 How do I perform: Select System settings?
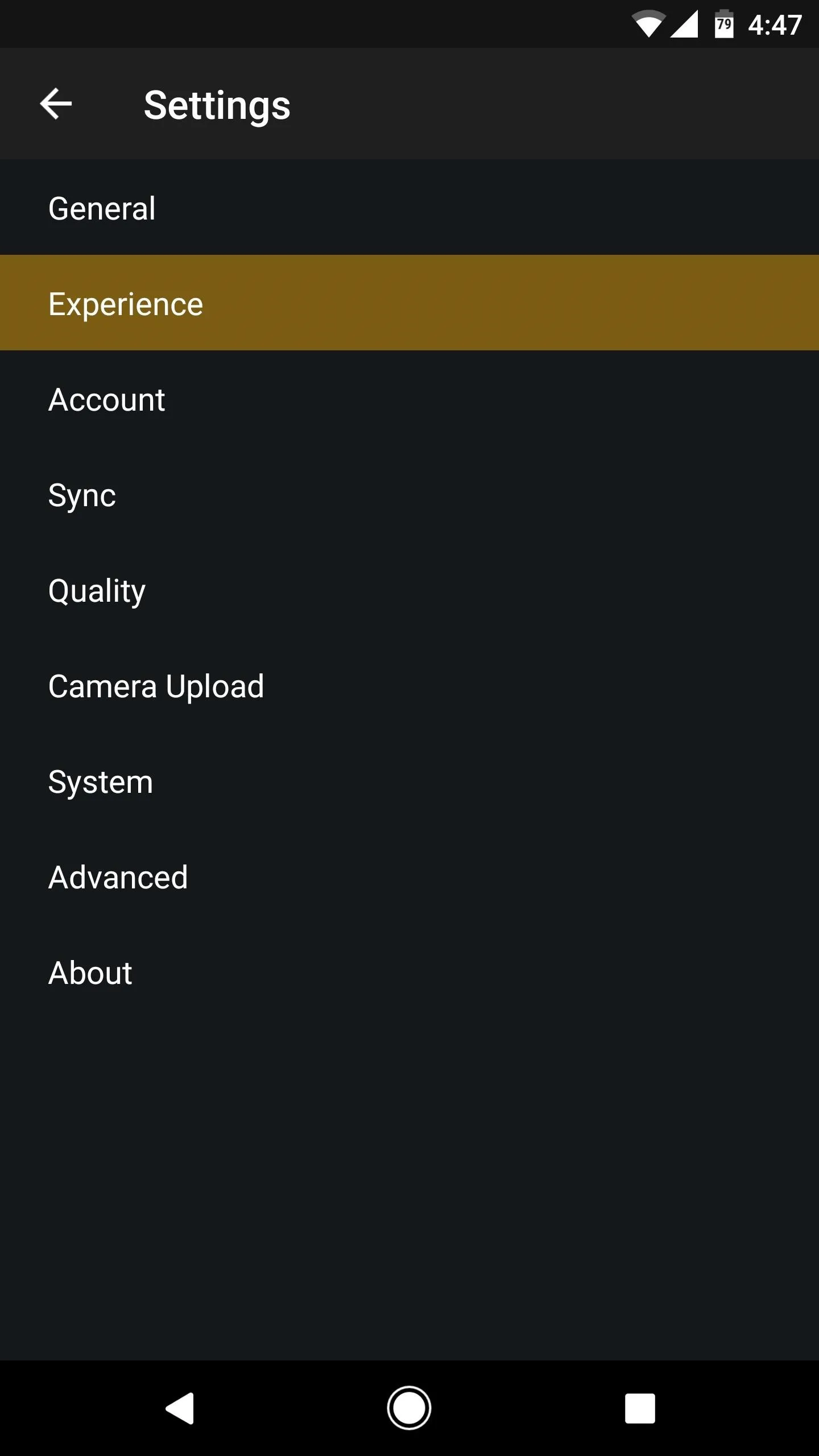[409, 781]
